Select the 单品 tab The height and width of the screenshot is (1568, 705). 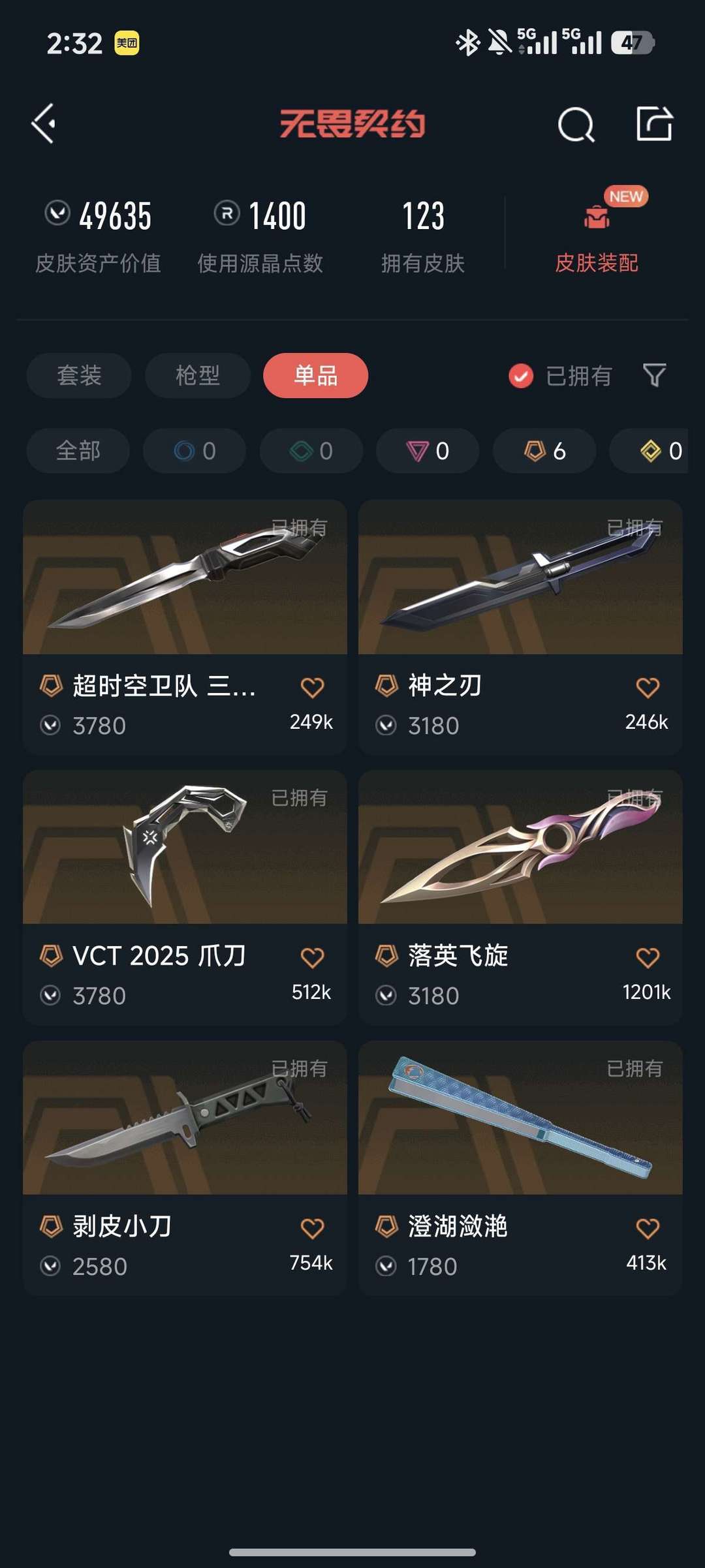pyautogui.click(x=316, y=375)
